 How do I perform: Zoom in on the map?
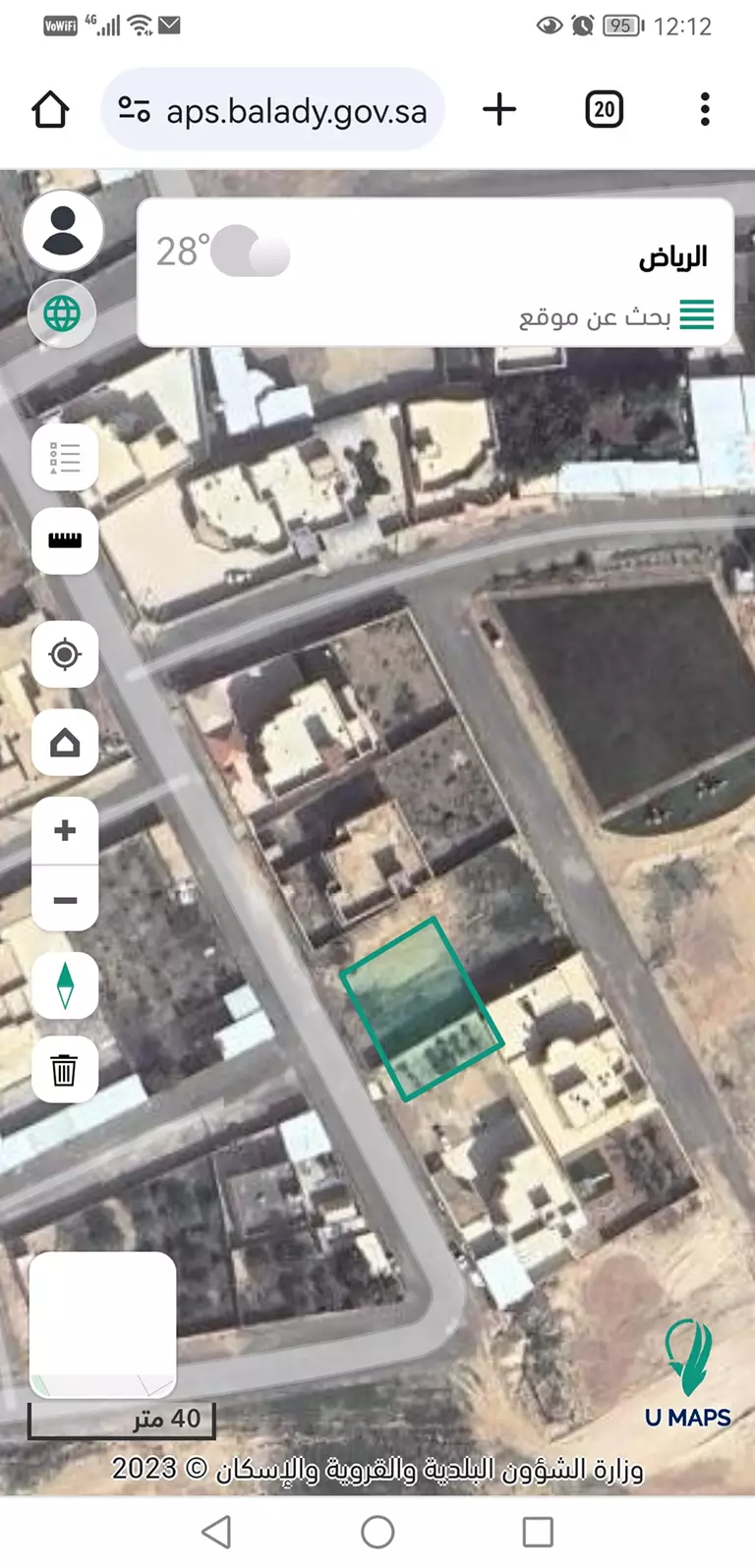65,831
